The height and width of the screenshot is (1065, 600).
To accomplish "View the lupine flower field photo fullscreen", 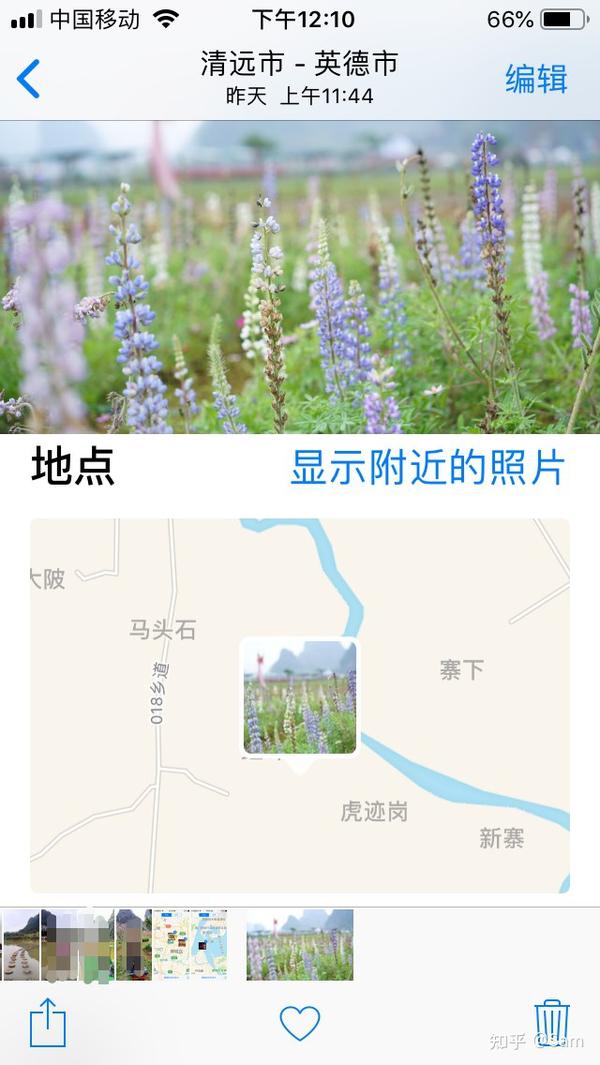I will (x=300, y=277).
